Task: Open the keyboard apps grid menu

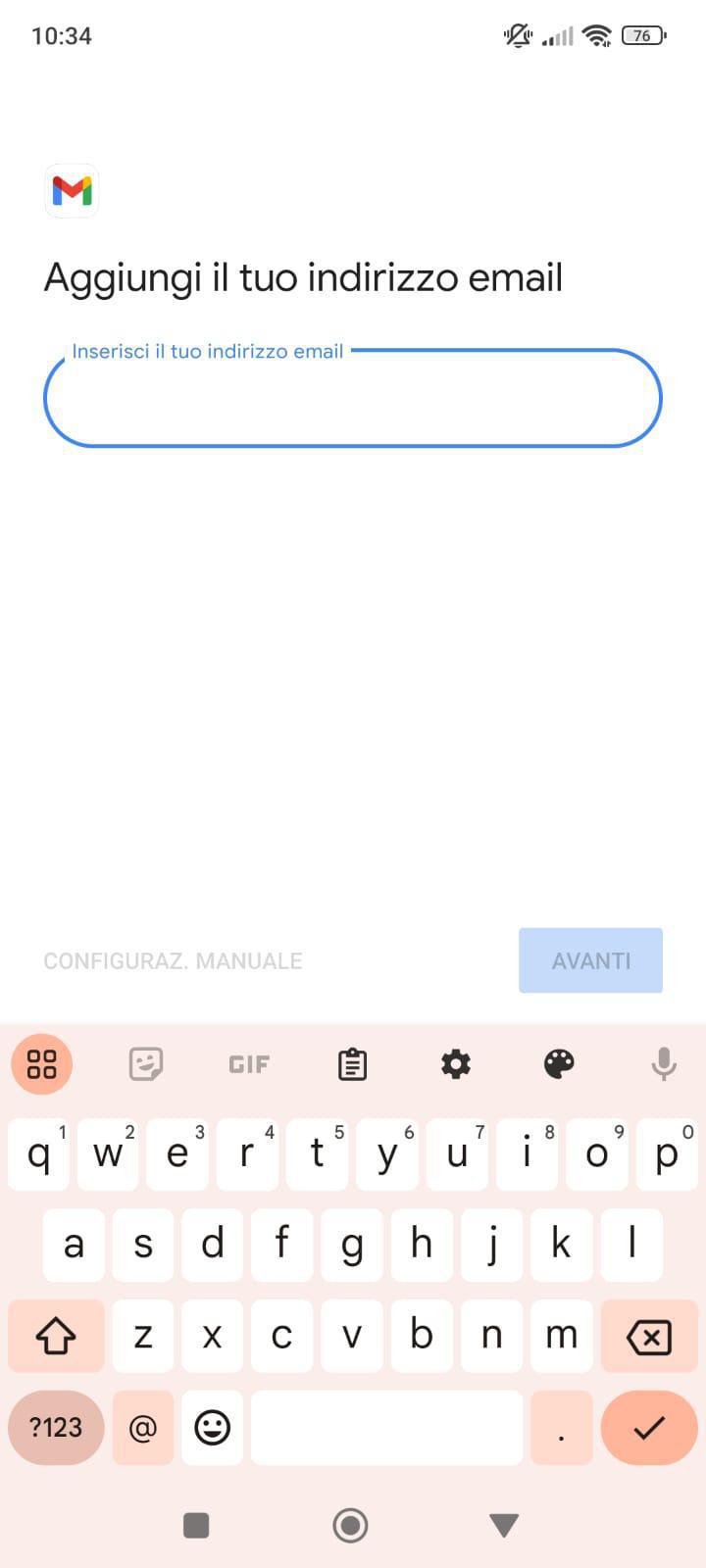Action: point(41,1063)
